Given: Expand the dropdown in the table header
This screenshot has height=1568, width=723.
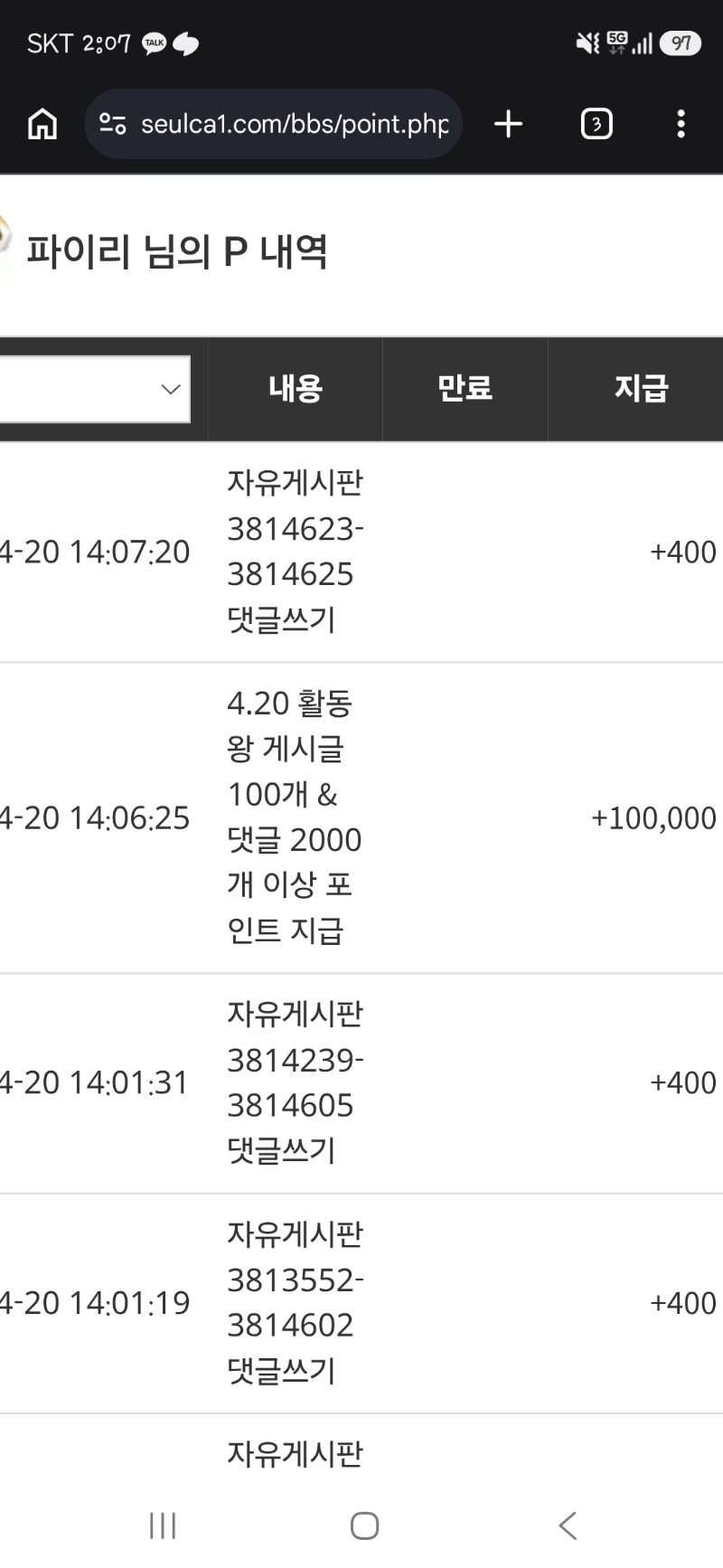Looking at the screenshot, I should pyautogui.click(x=170, y=389).
